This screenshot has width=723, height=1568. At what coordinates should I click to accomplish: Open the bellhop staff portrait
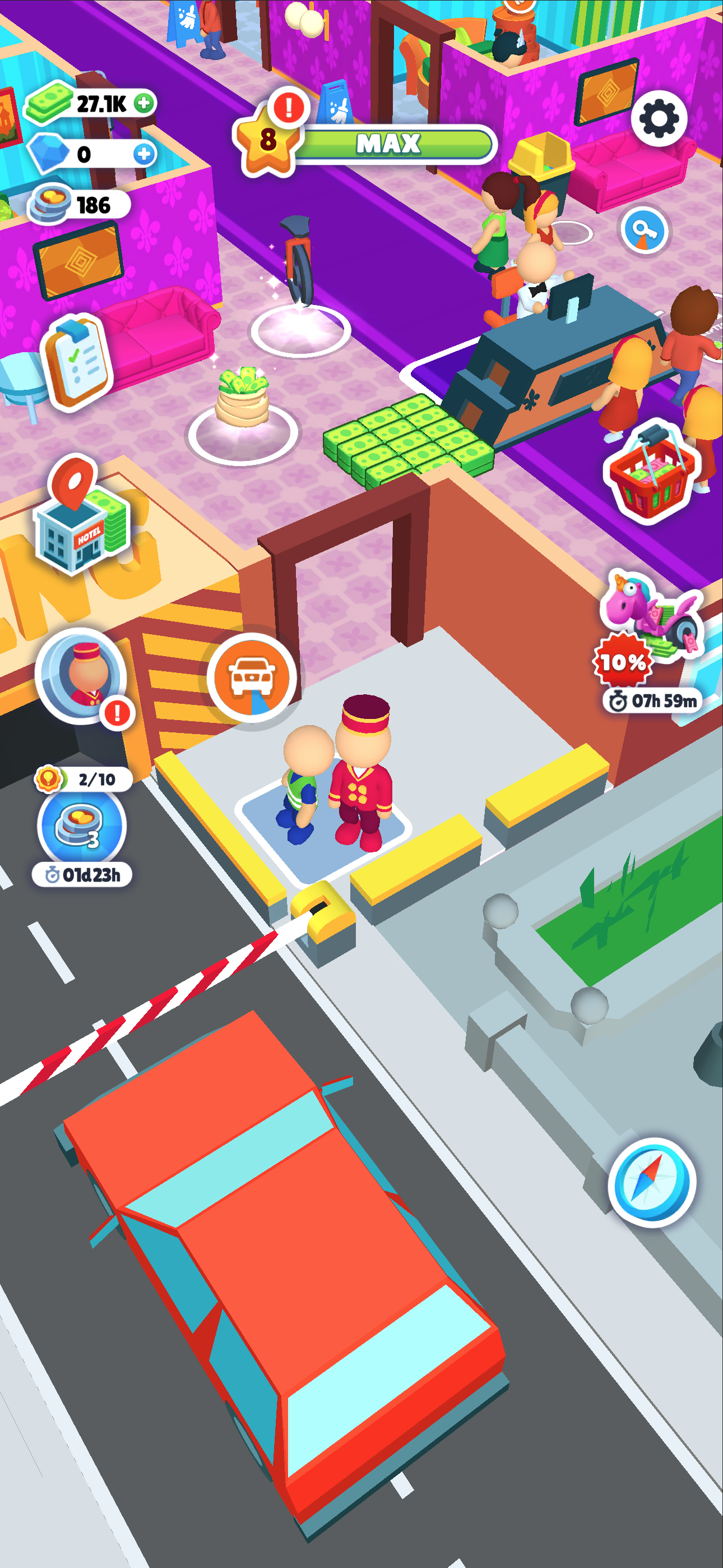(x=82, y=675)
